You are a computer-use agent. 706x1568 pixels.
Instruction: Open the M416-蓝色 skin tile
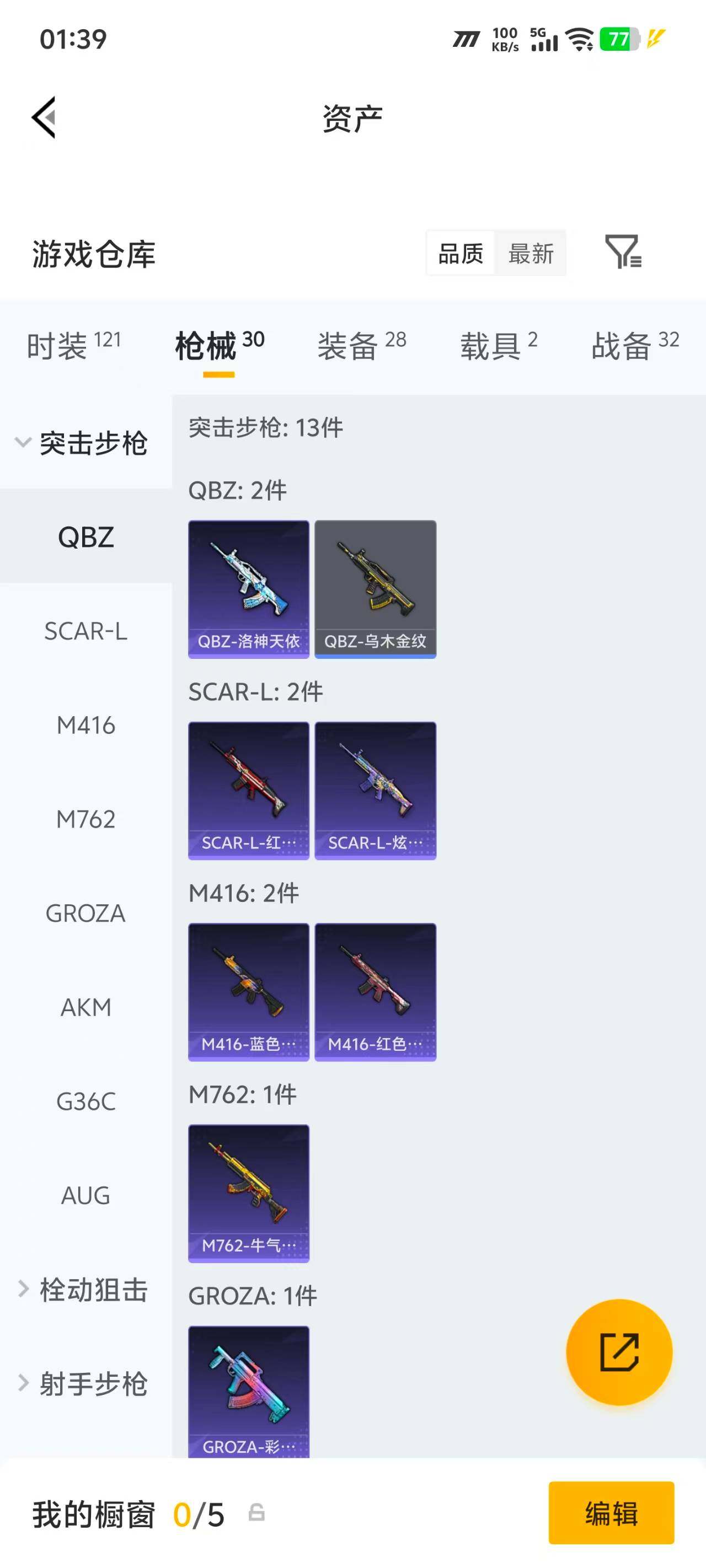tap(249, 992)
